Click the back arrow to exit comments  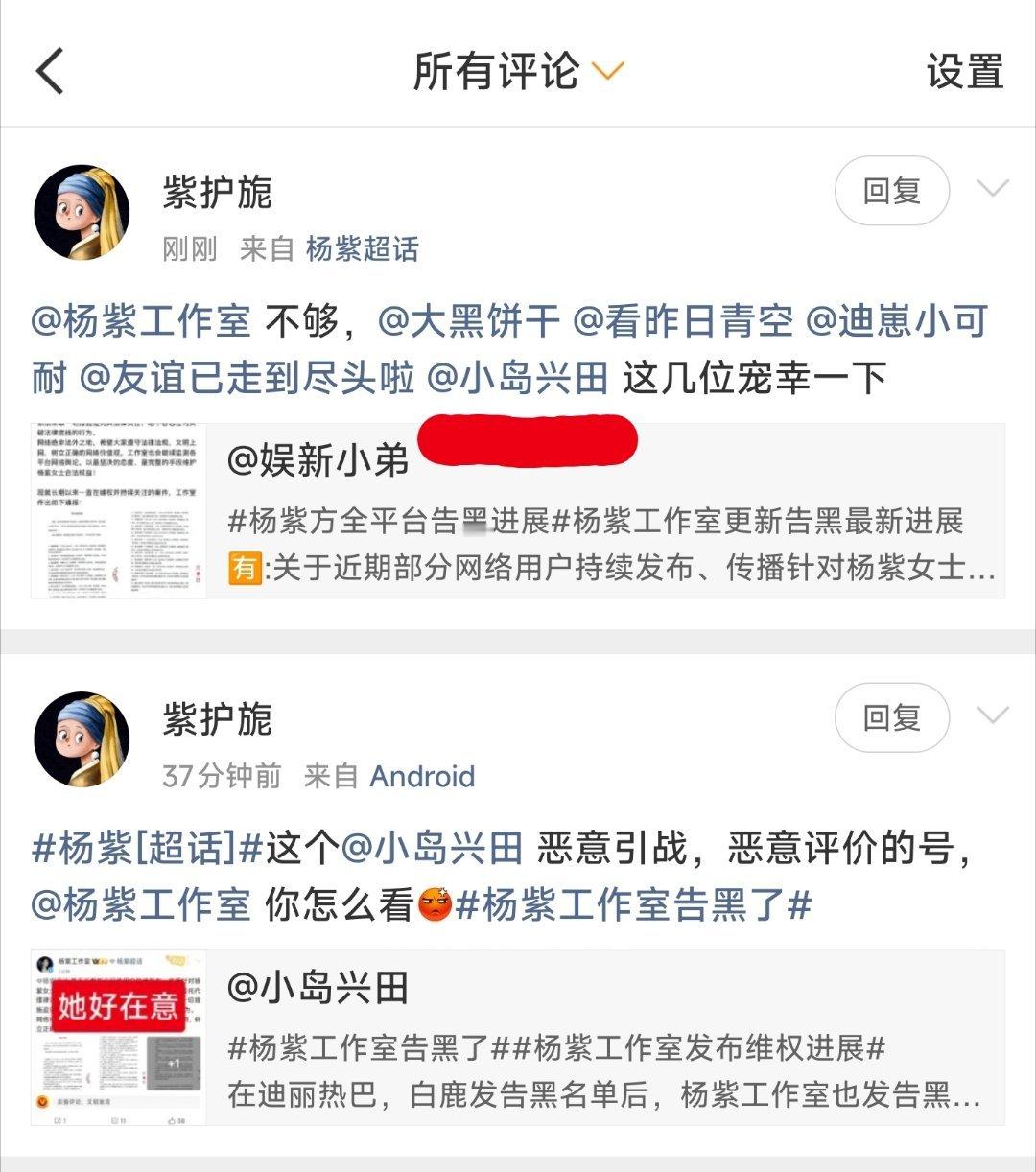50,72
